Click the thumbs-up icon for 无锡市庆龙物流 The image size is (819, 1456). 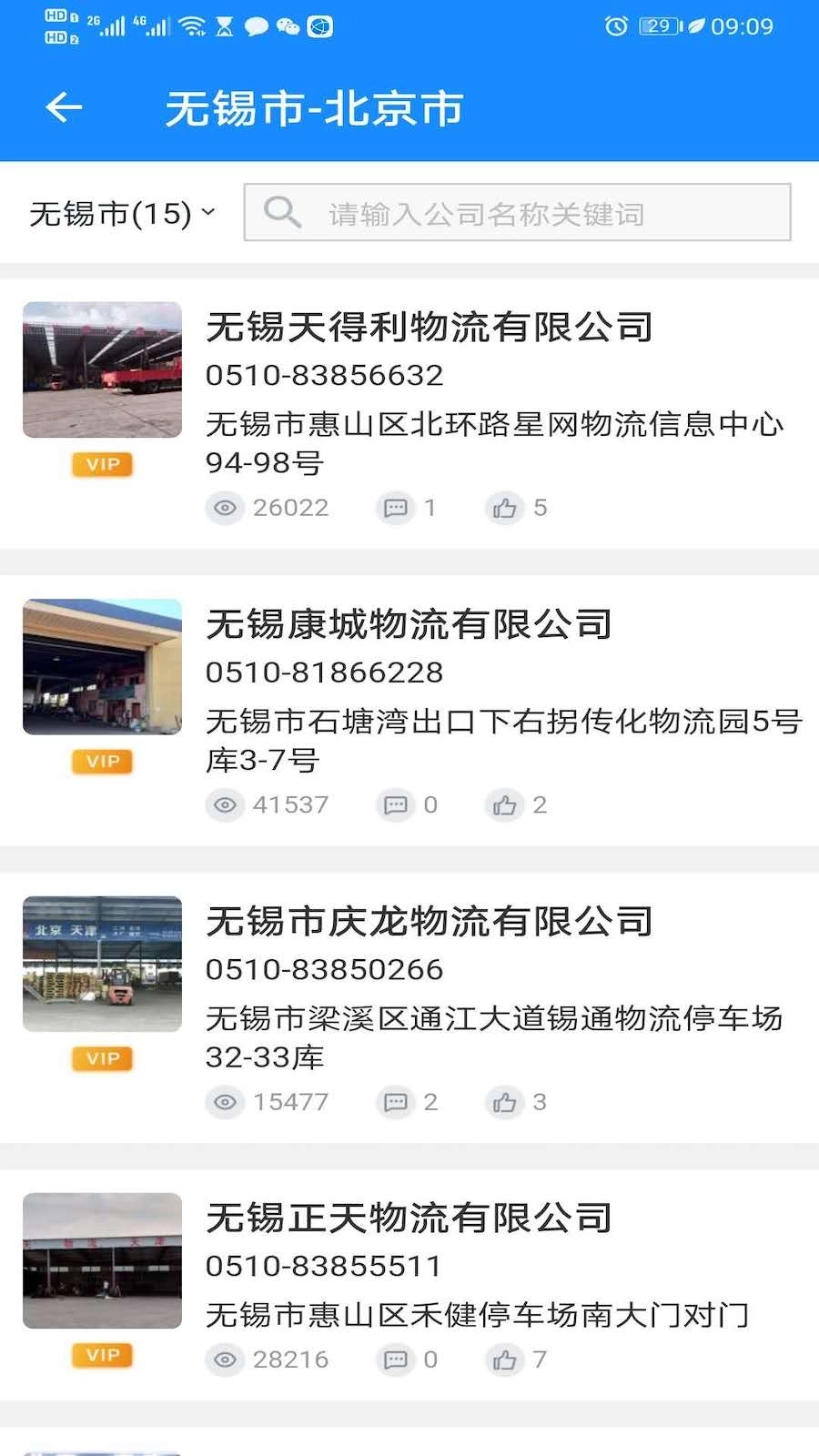(x=506, y=1102)
